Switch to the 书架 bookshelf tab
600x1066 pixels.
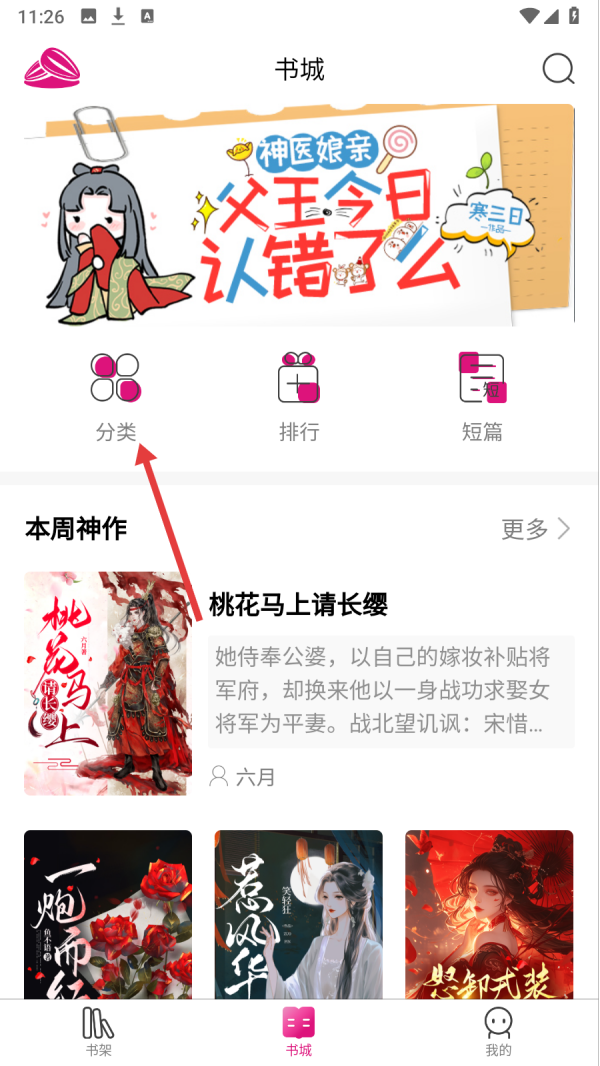pyautogui.click(x=99, y=1032)
